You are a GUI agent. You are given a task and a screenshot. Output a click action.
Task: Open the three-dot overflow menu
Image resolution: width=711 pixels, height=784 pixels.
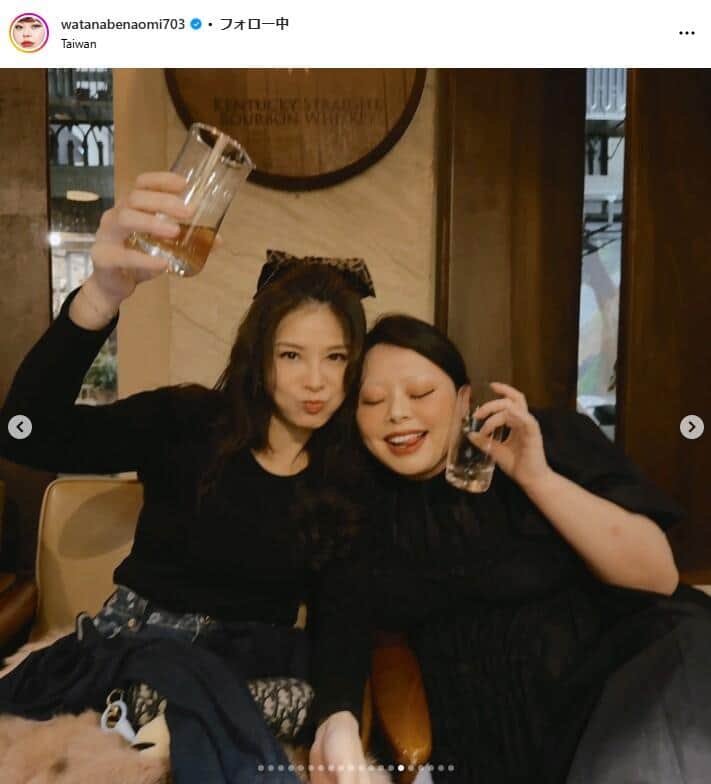(x=686, y=33)
